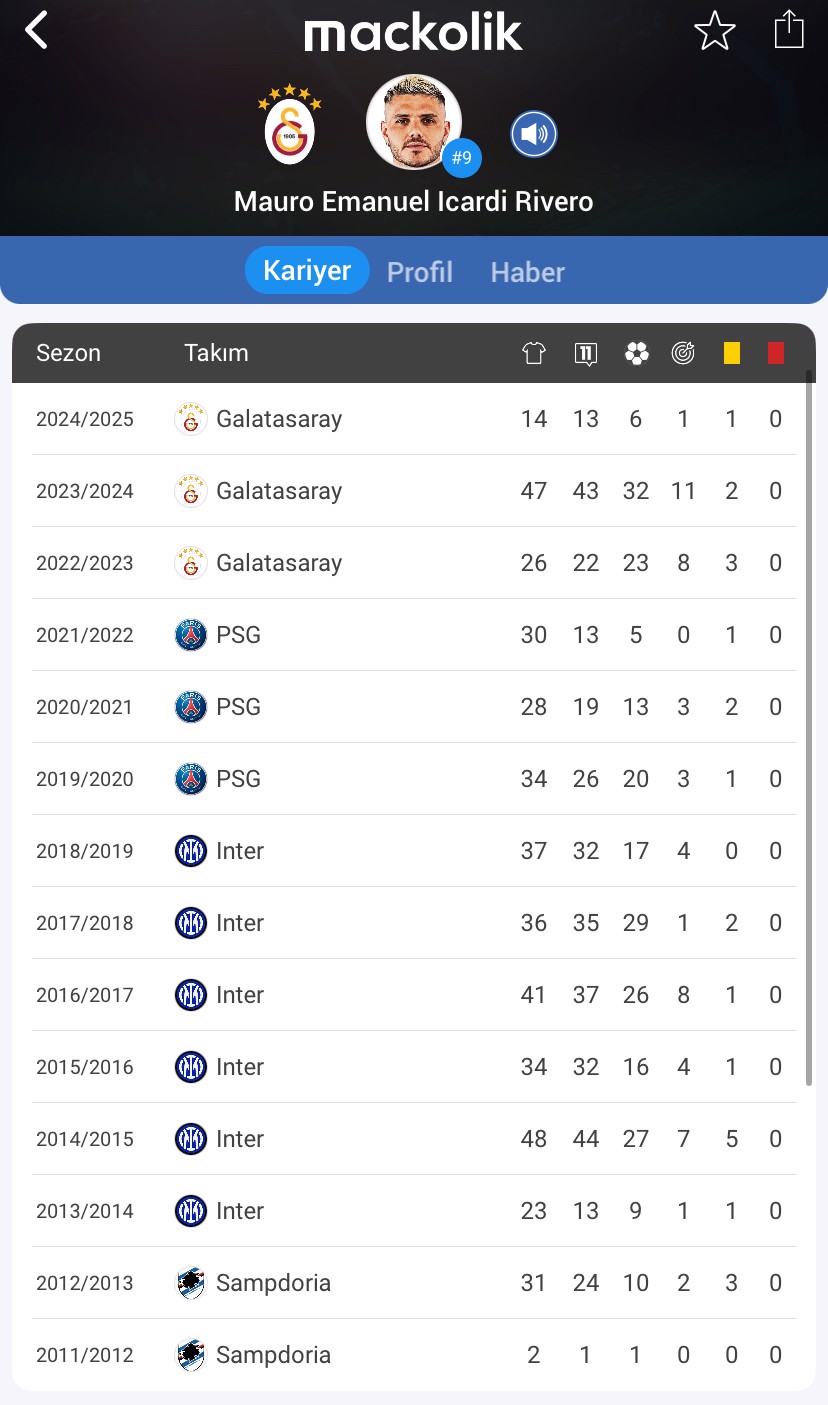
Task: Add Icardi to favorites with the star
Action: (x=715, y=31)
